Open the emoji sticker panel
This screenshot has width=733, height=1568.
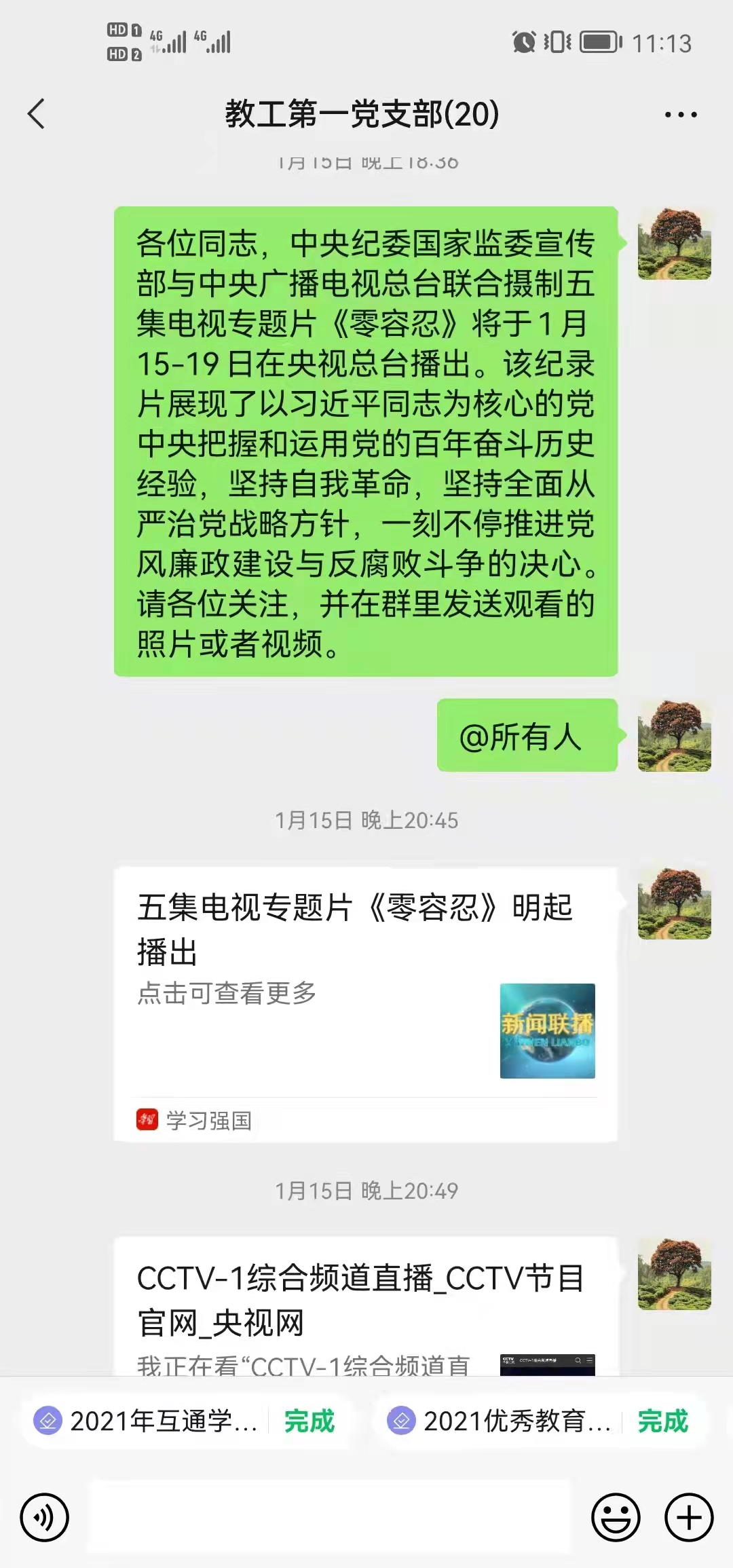pos(616,1517)
